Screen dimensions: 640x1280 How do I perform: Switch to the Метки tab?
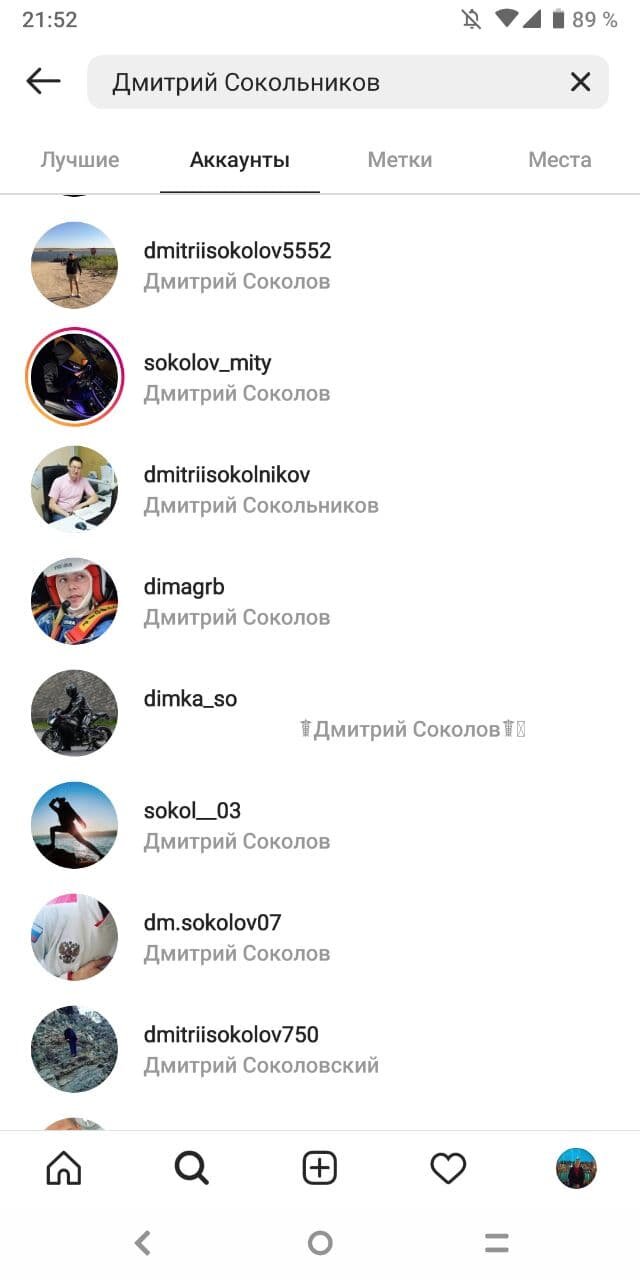coord(400,160)
